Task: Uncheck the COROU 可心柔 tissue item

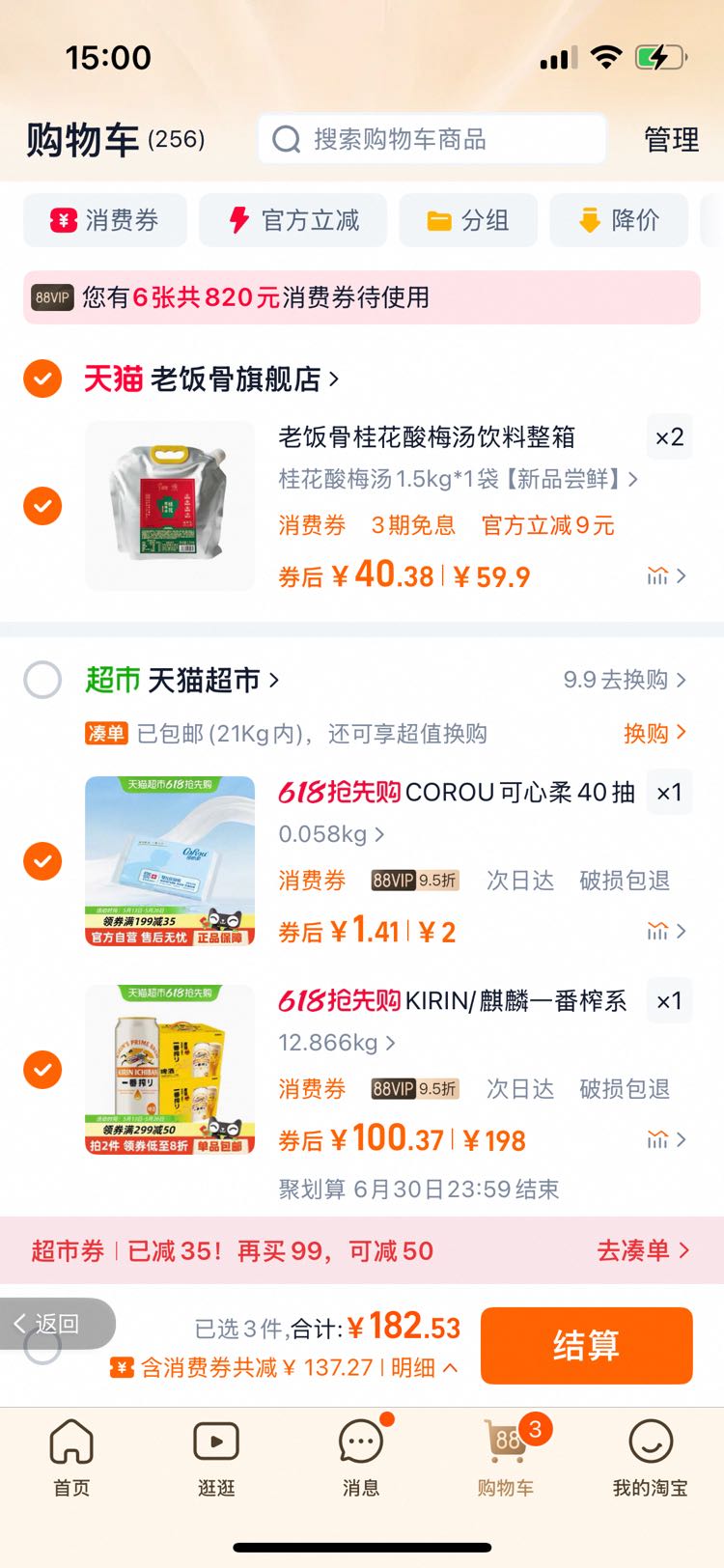Action: coord(42,861)
